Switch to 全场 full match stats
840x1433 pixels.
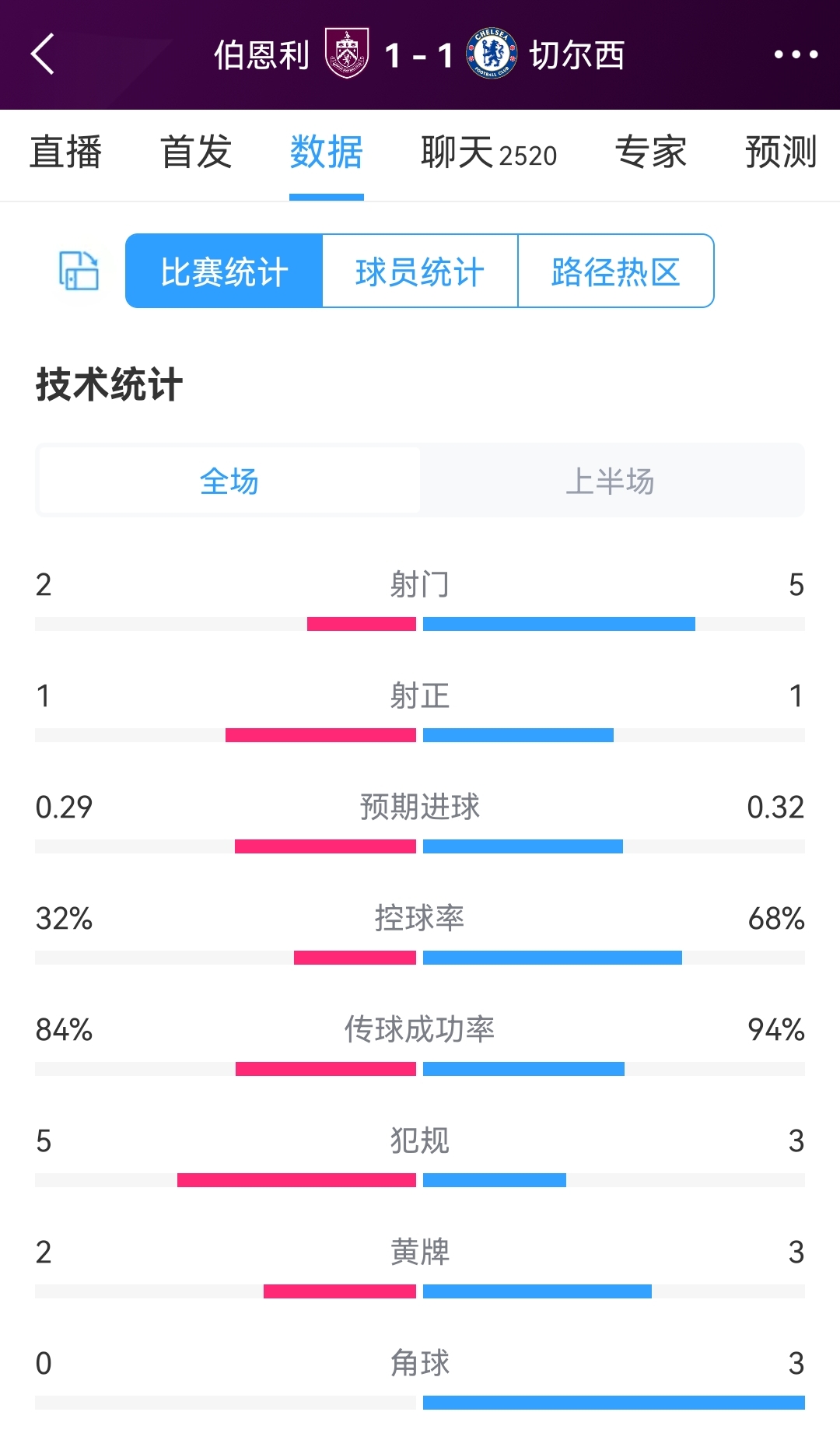point(227,480)
